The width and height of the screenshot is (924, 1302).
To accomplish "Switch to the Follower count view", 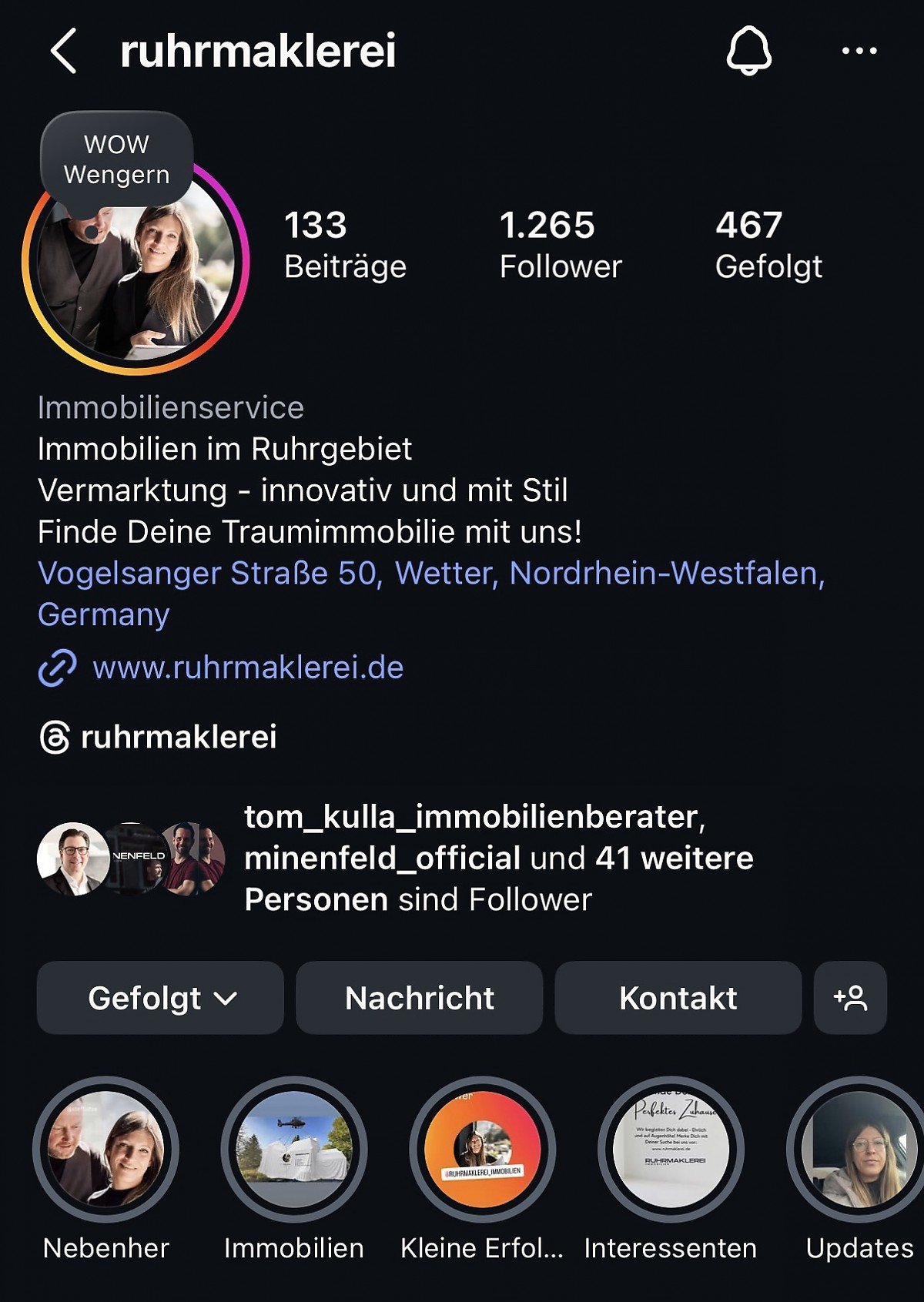I will tap(560, 245).
